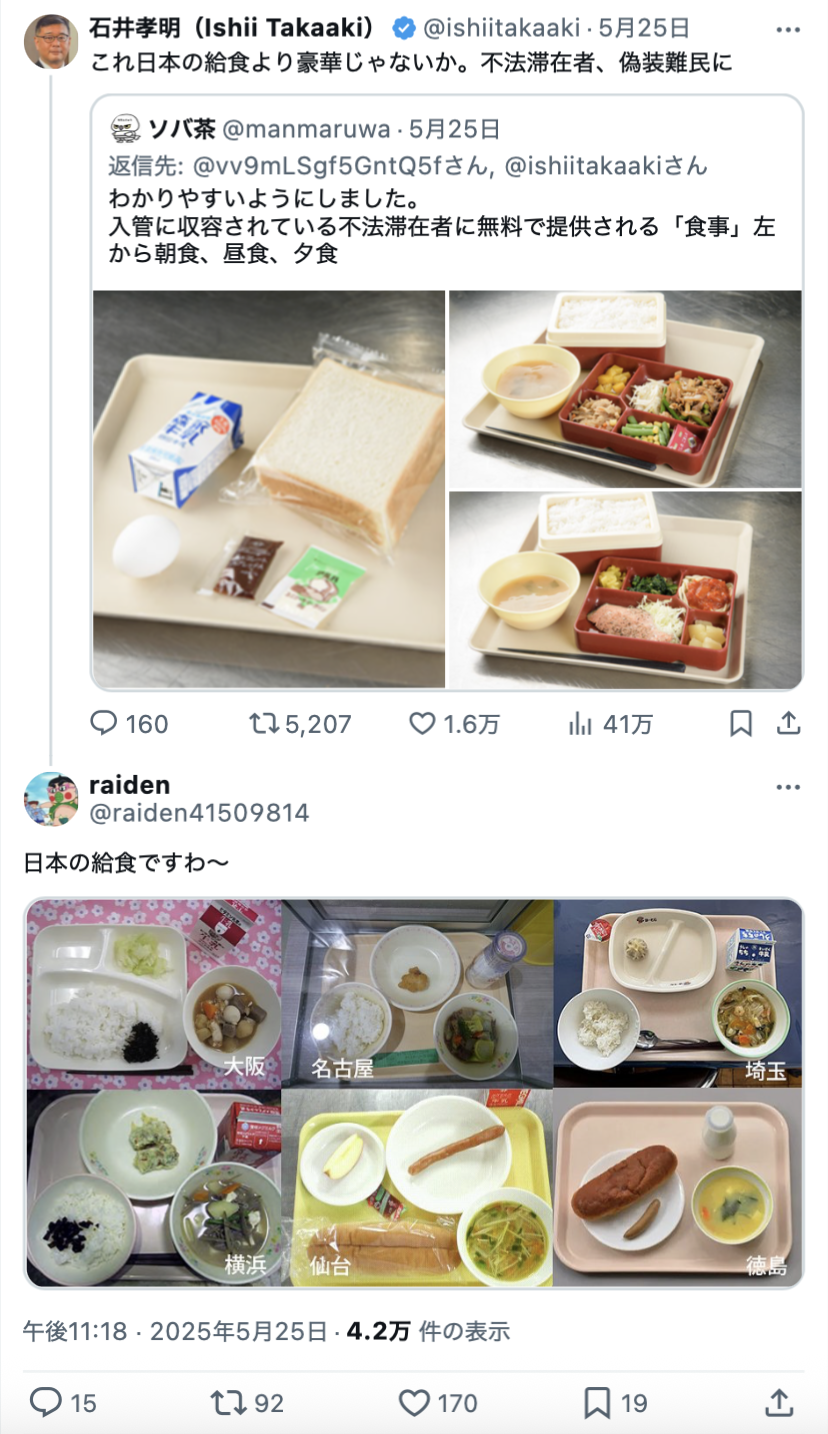Like raiden's post
The image size is (828, 1434).
415,1403
